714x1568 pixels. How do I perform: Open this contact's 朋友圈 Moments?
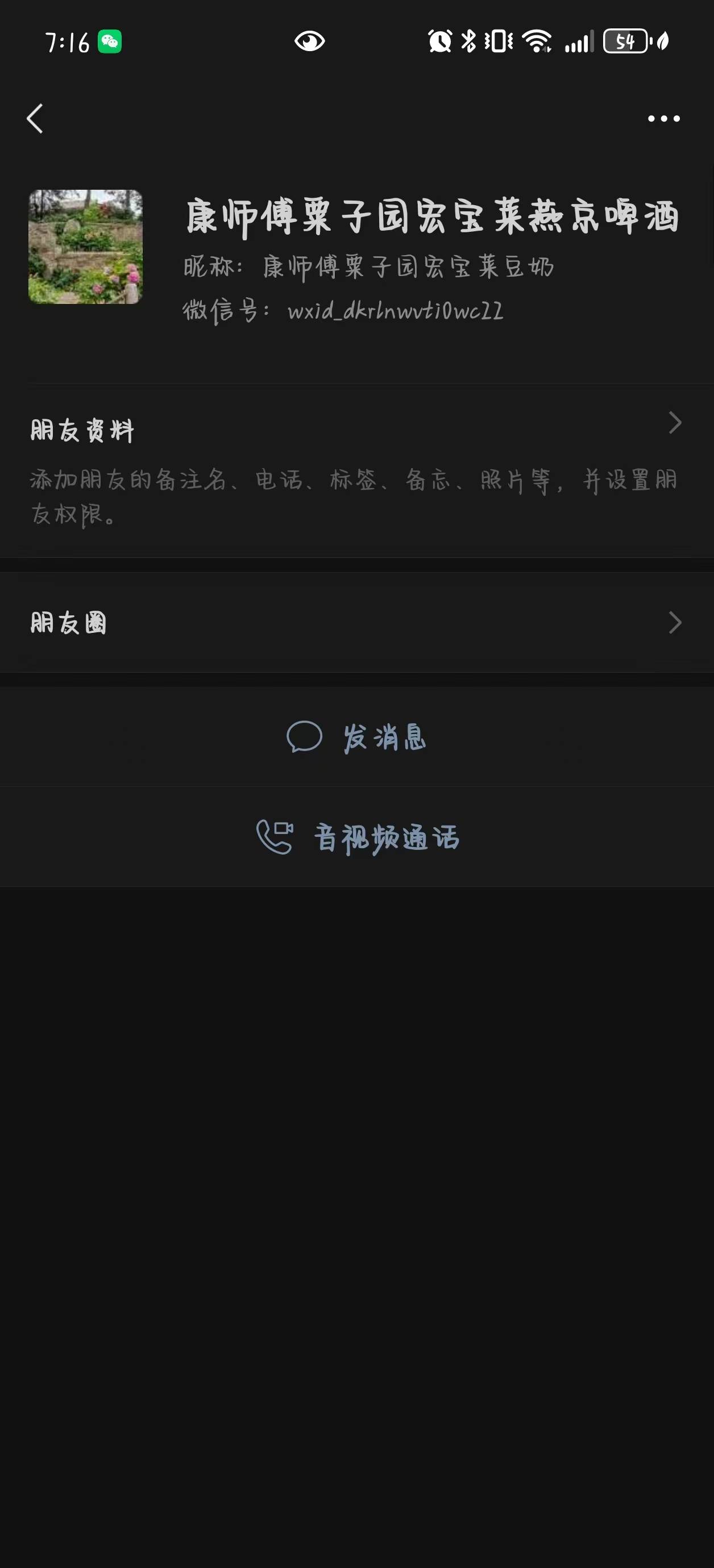point(357,622)
